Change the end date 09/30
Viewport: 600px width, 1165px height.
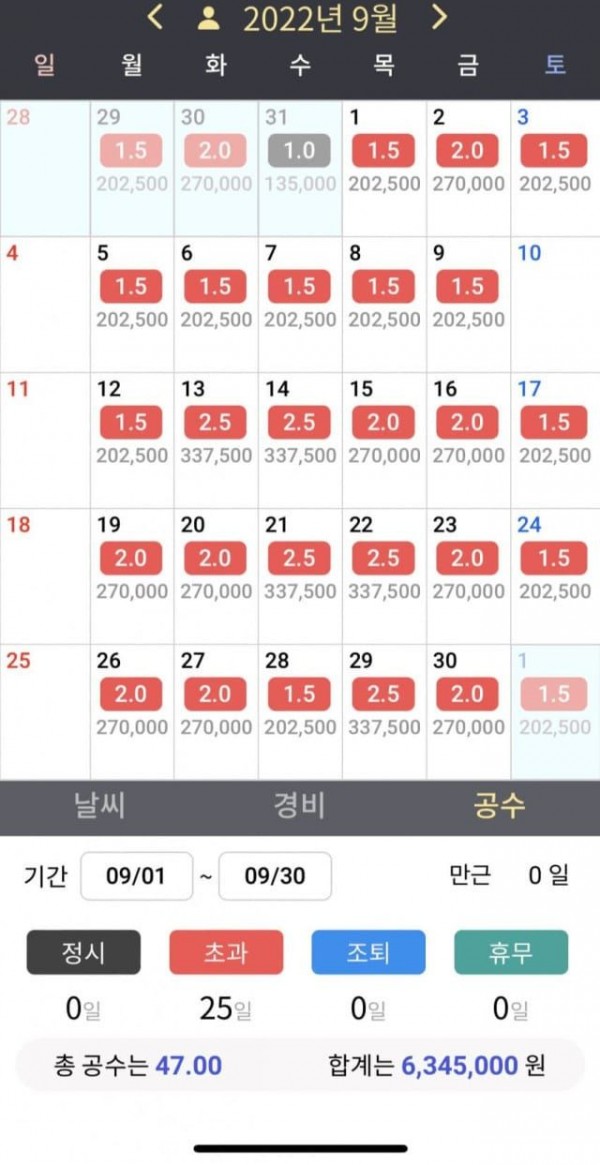275,876
